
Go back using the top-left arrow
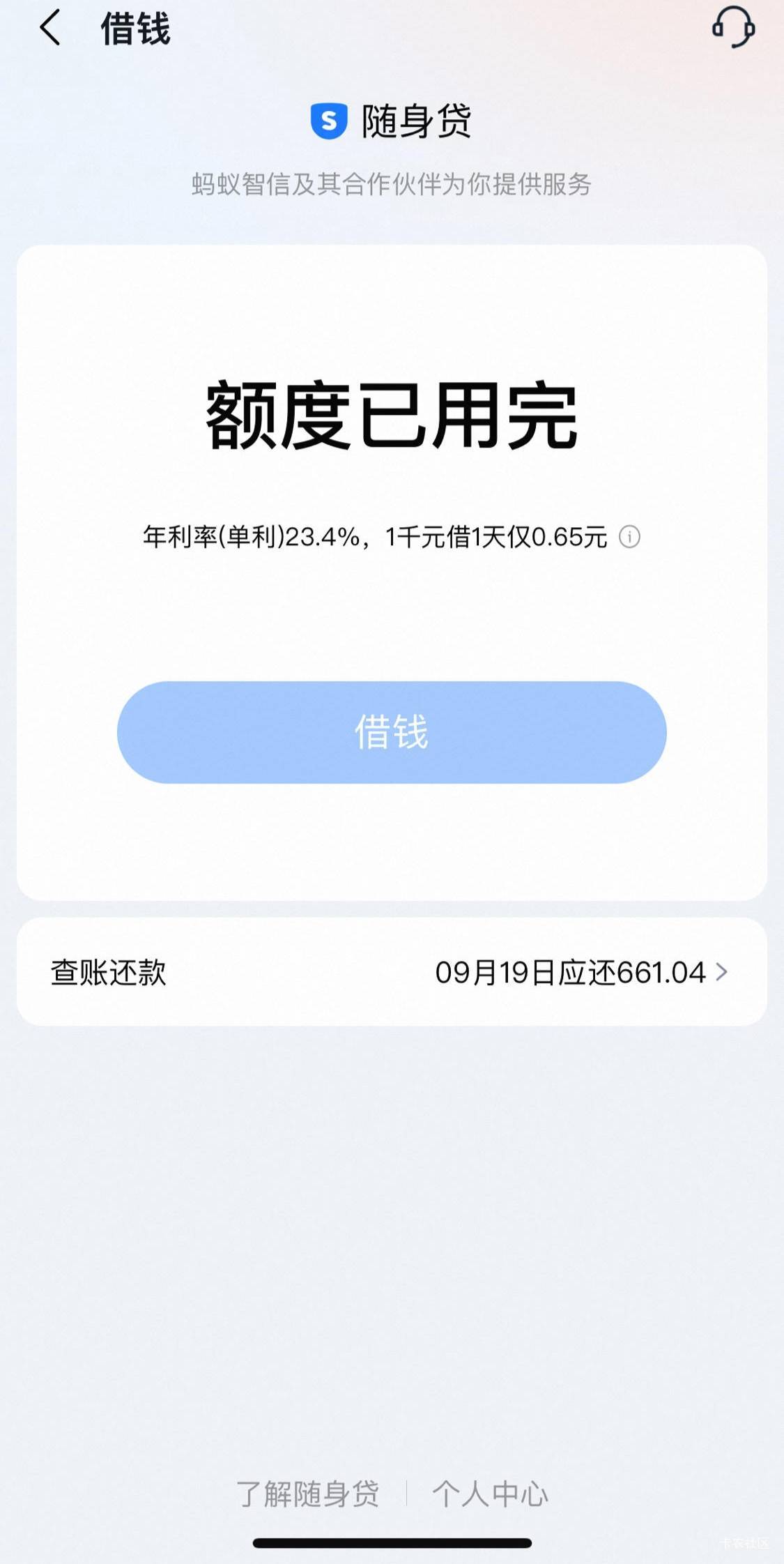(50, 29)
